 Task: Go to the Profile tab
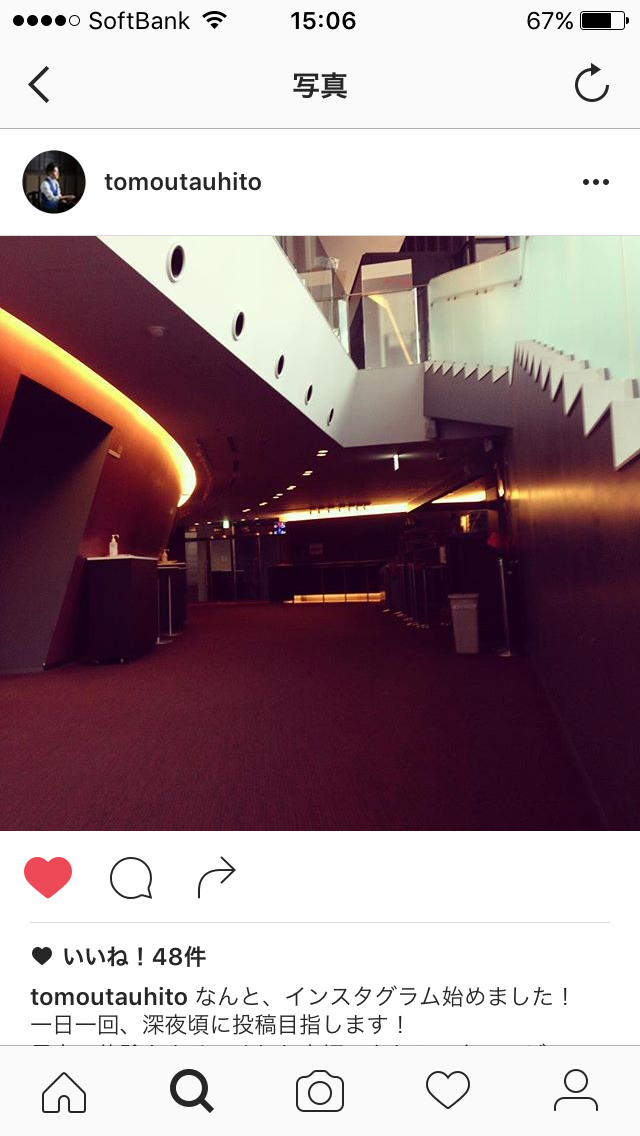[x=576, y=1091]
